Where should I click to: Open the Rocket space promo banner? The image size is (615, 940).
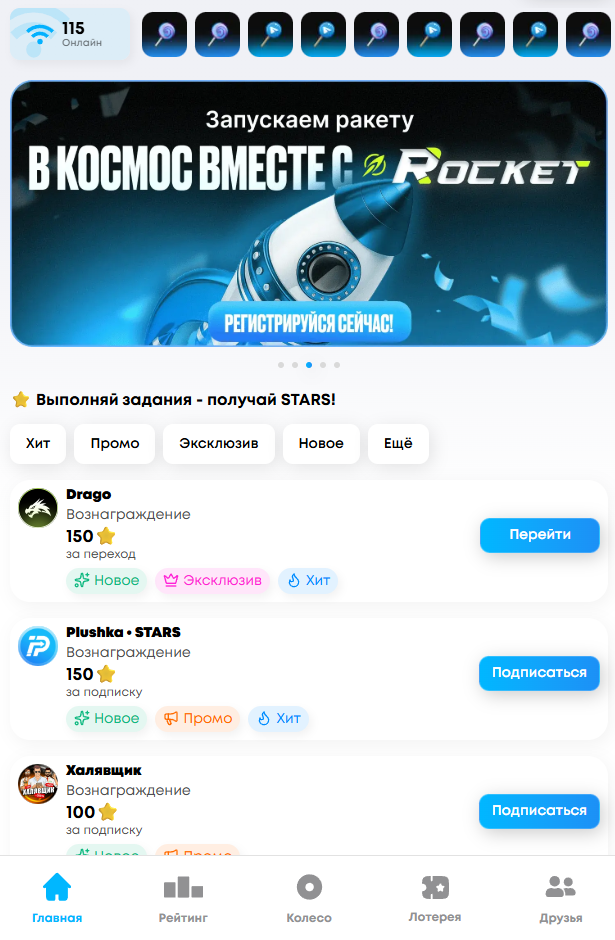308,214
